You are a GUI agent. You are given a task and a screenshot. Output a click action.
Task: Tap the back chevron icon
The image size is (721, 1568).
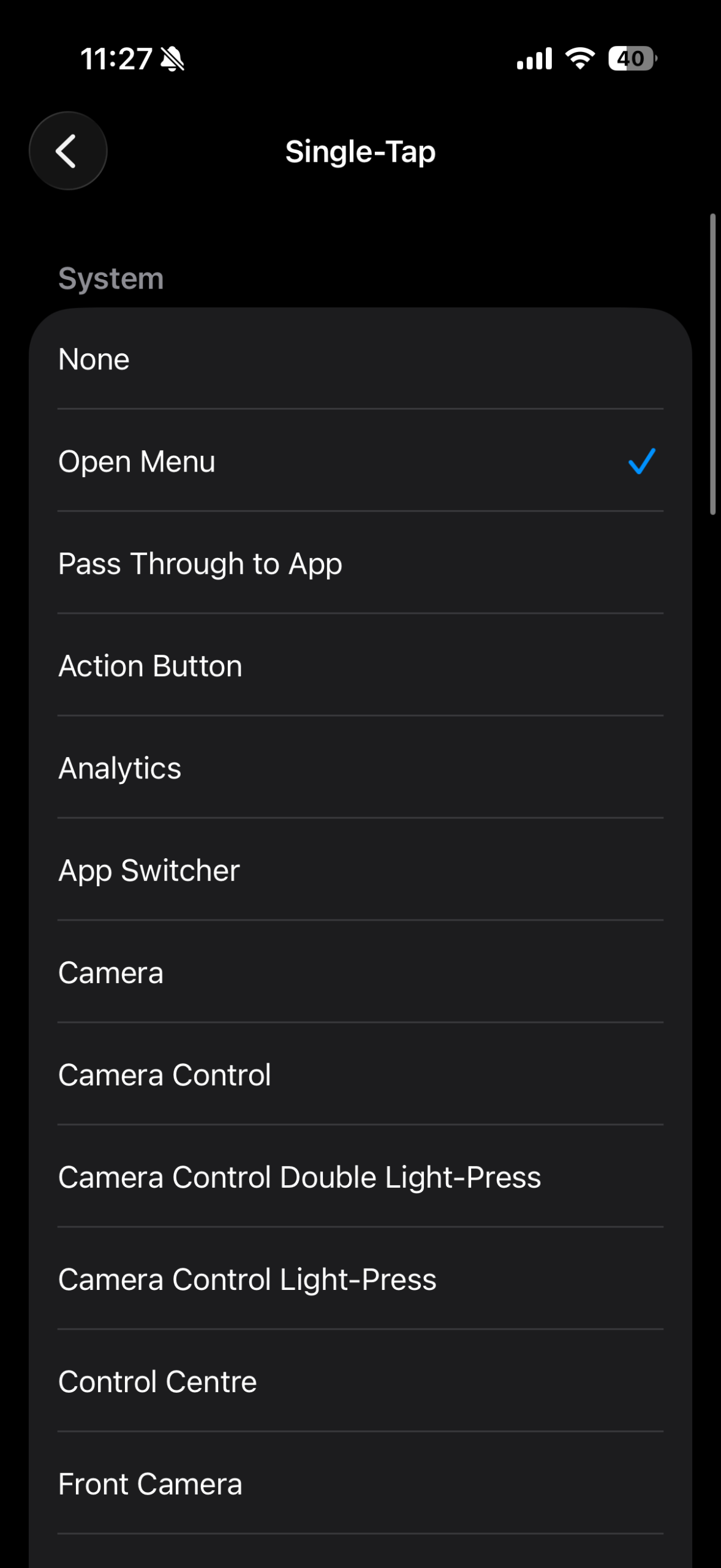(67, 151)
